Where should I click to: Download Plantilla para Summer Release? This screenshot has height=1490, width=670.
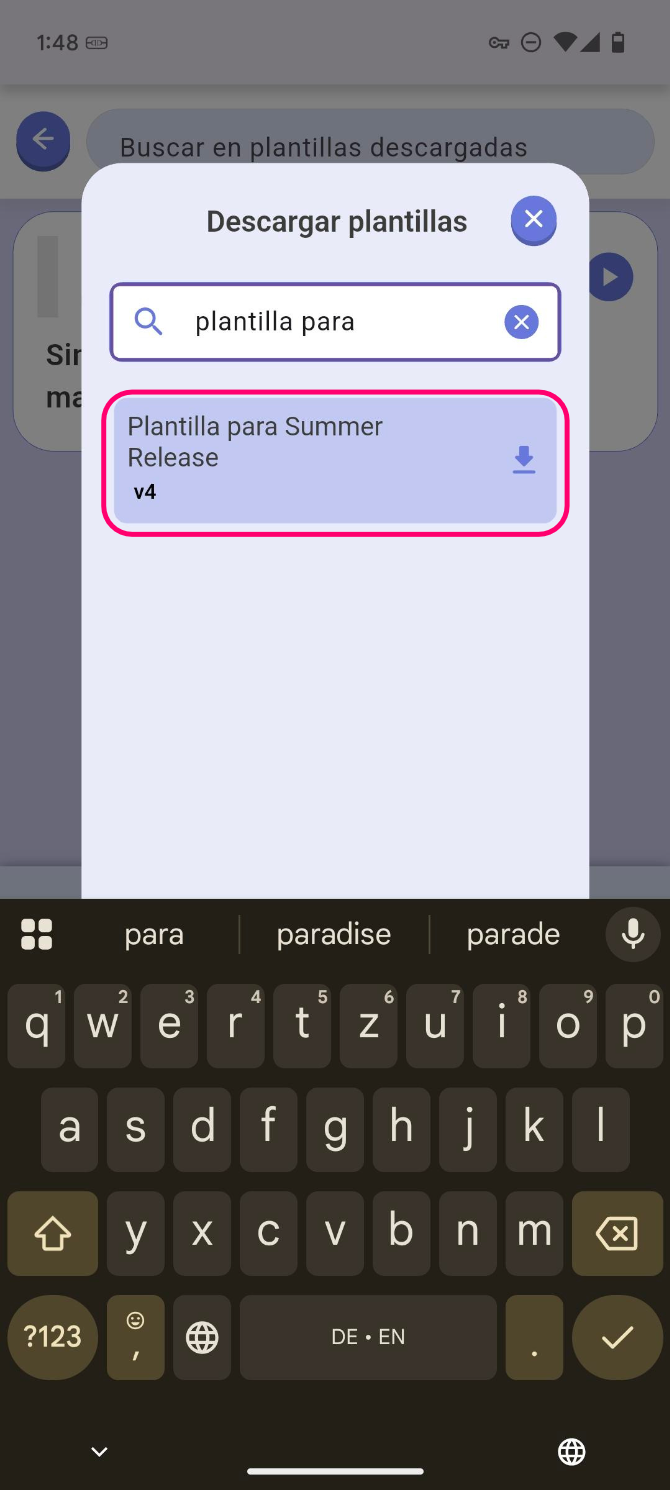click(x=524, y=460)
